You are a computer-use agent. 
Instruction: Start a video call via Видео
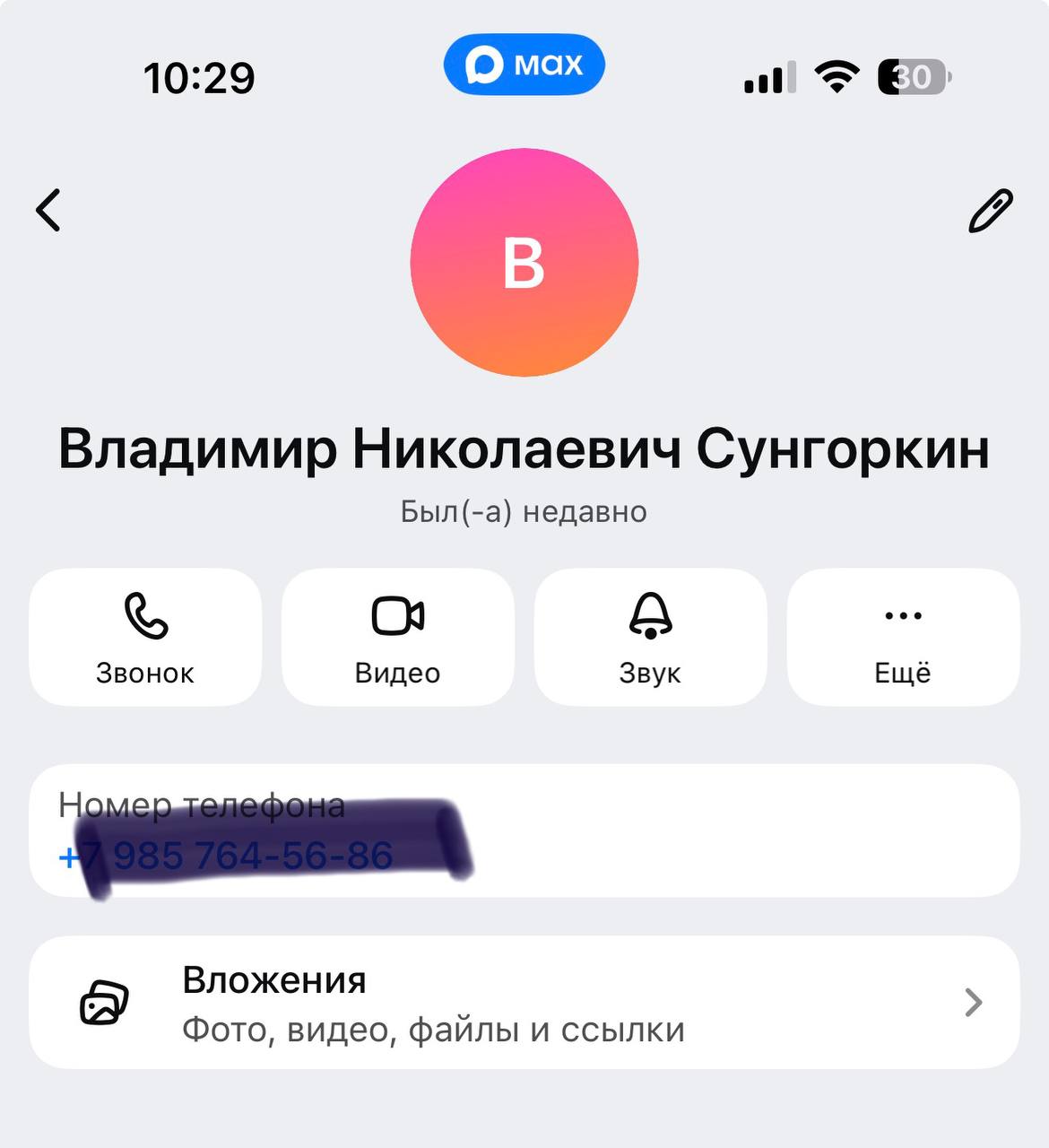[397, 637]
